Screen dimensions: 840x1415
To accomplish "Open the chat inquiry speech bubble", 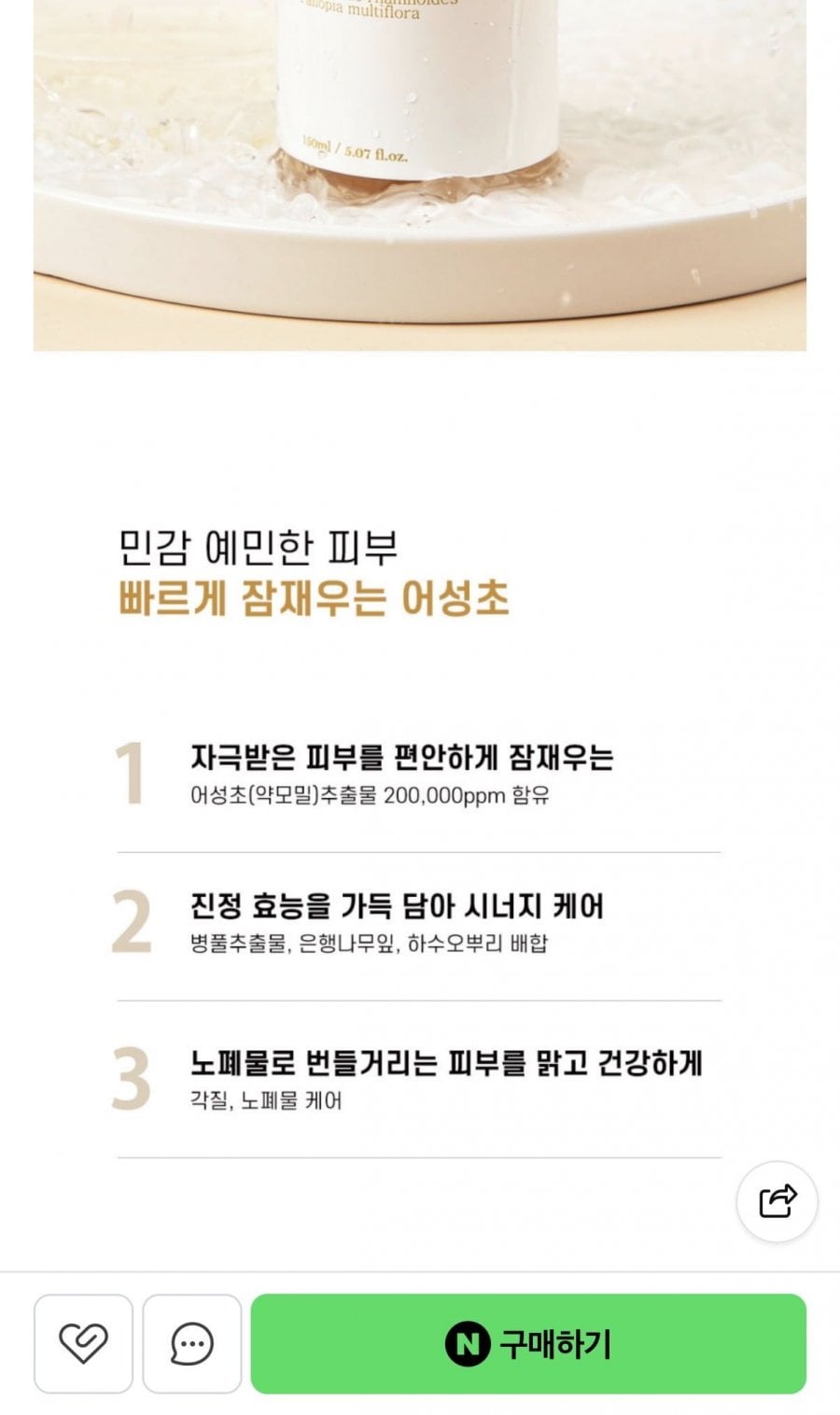I will [x=192, y=1343].
